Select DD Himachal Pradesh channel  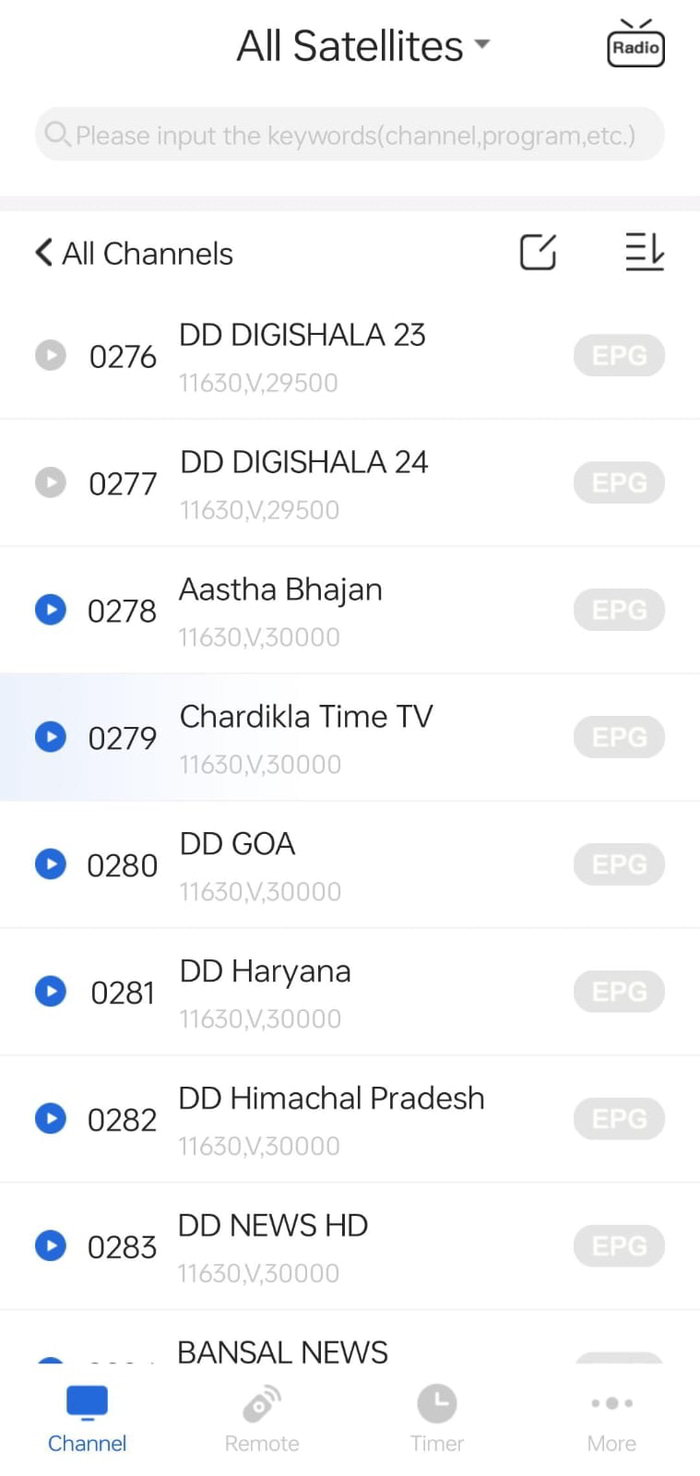pos(350,1119)
